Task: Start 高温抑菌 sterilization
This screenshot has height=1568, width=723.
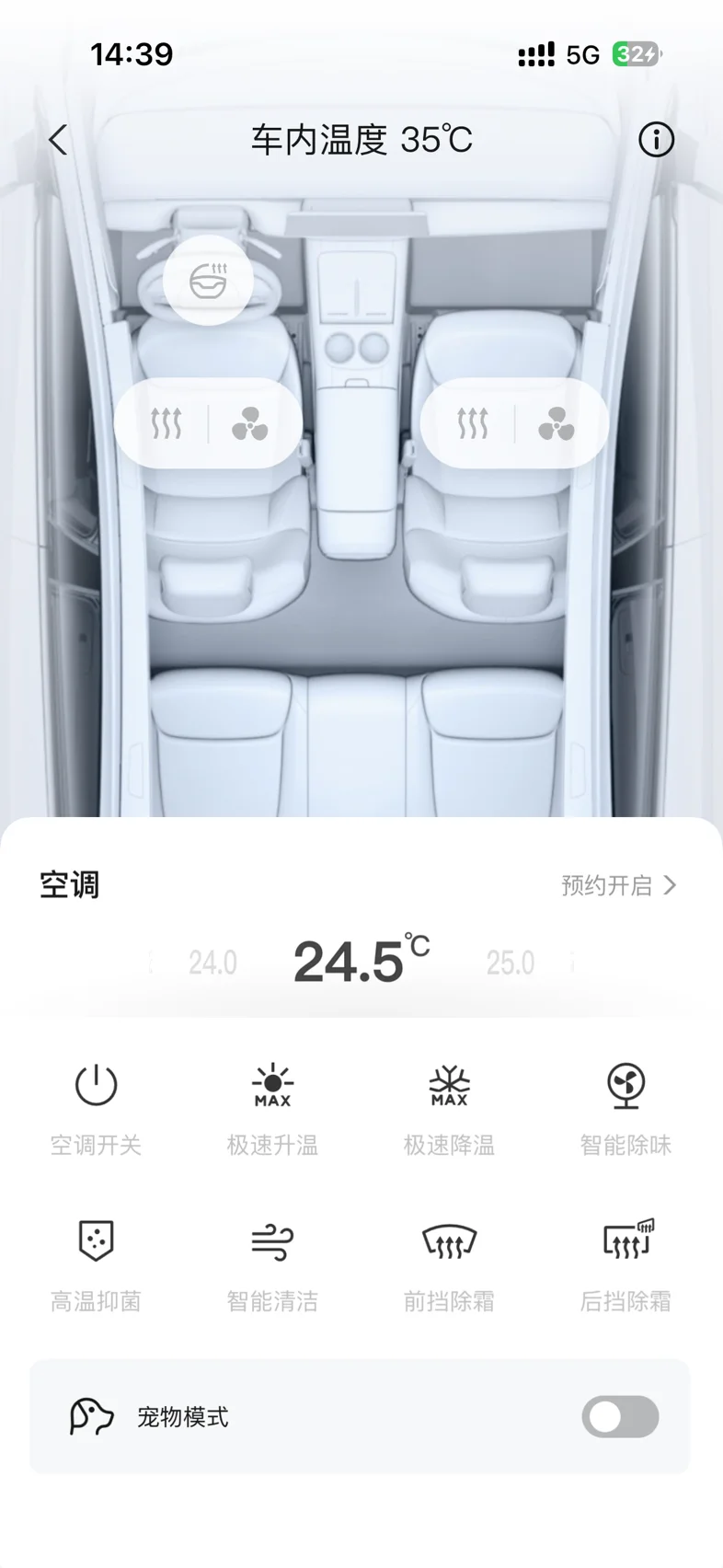Action: (x=96, y=1265)
